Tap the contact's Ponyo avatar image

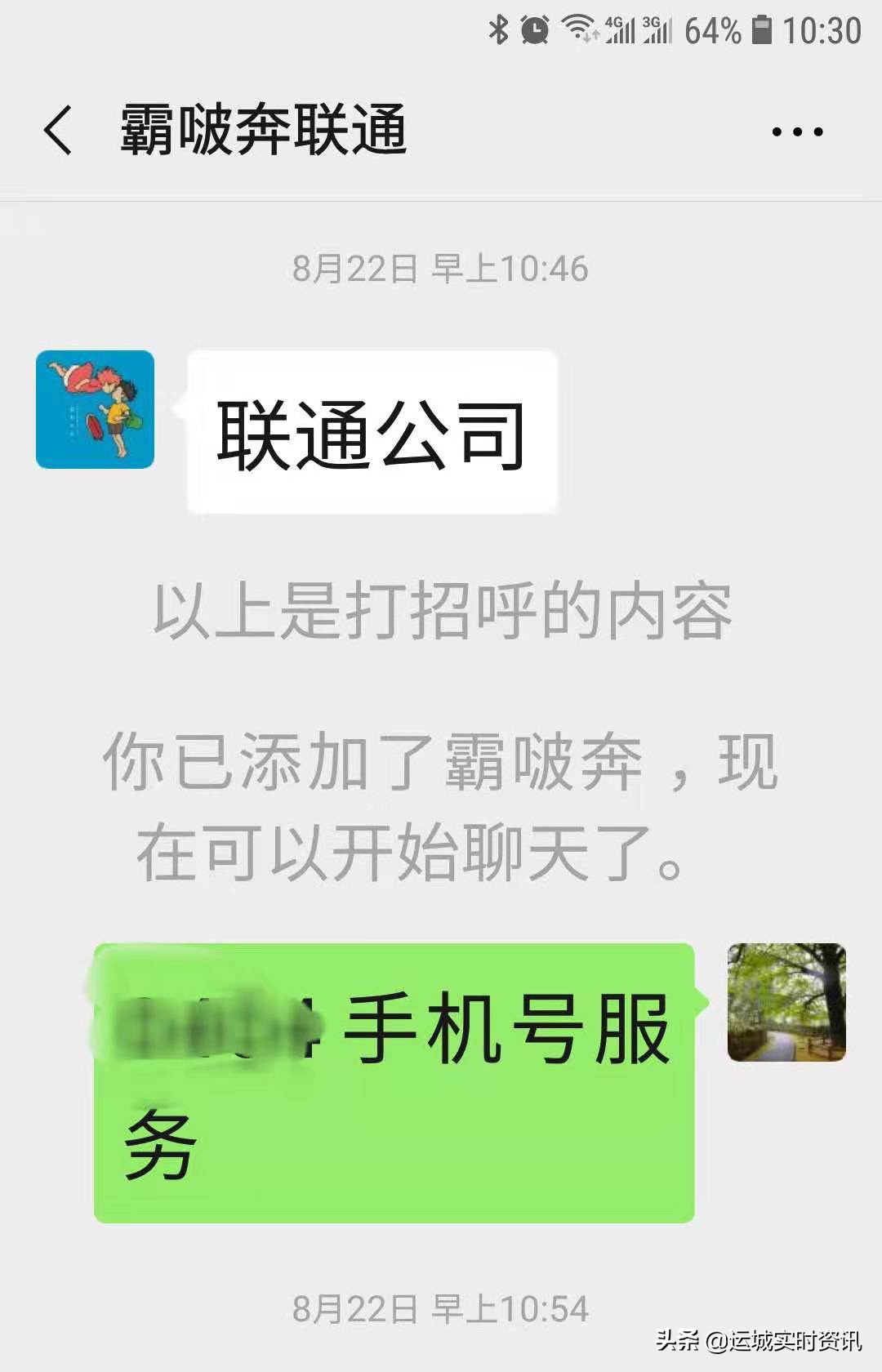point(94,408)
